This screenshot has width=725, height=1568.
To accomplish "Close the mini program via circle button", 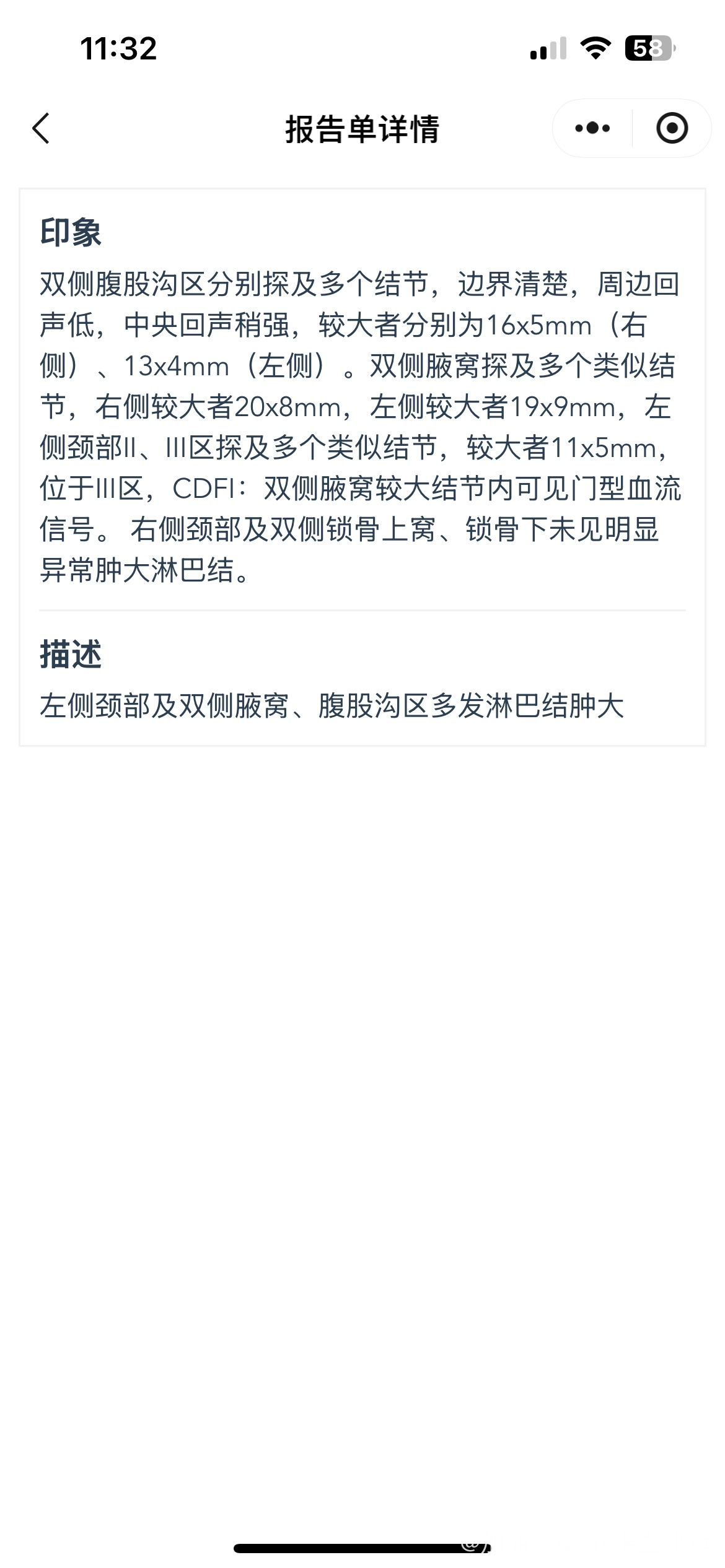I will [x=672, y=128].
